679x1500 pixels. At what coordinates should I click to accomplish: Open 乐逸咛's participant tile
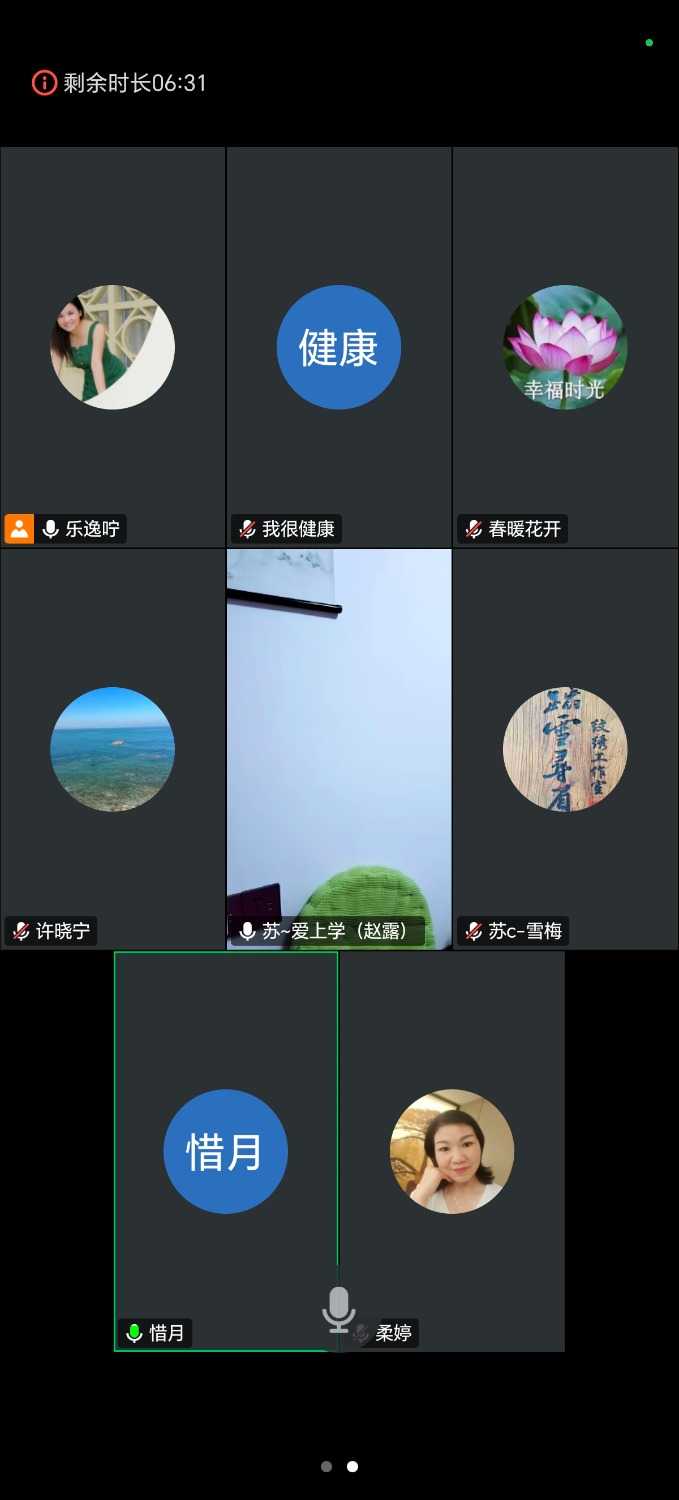113,347
